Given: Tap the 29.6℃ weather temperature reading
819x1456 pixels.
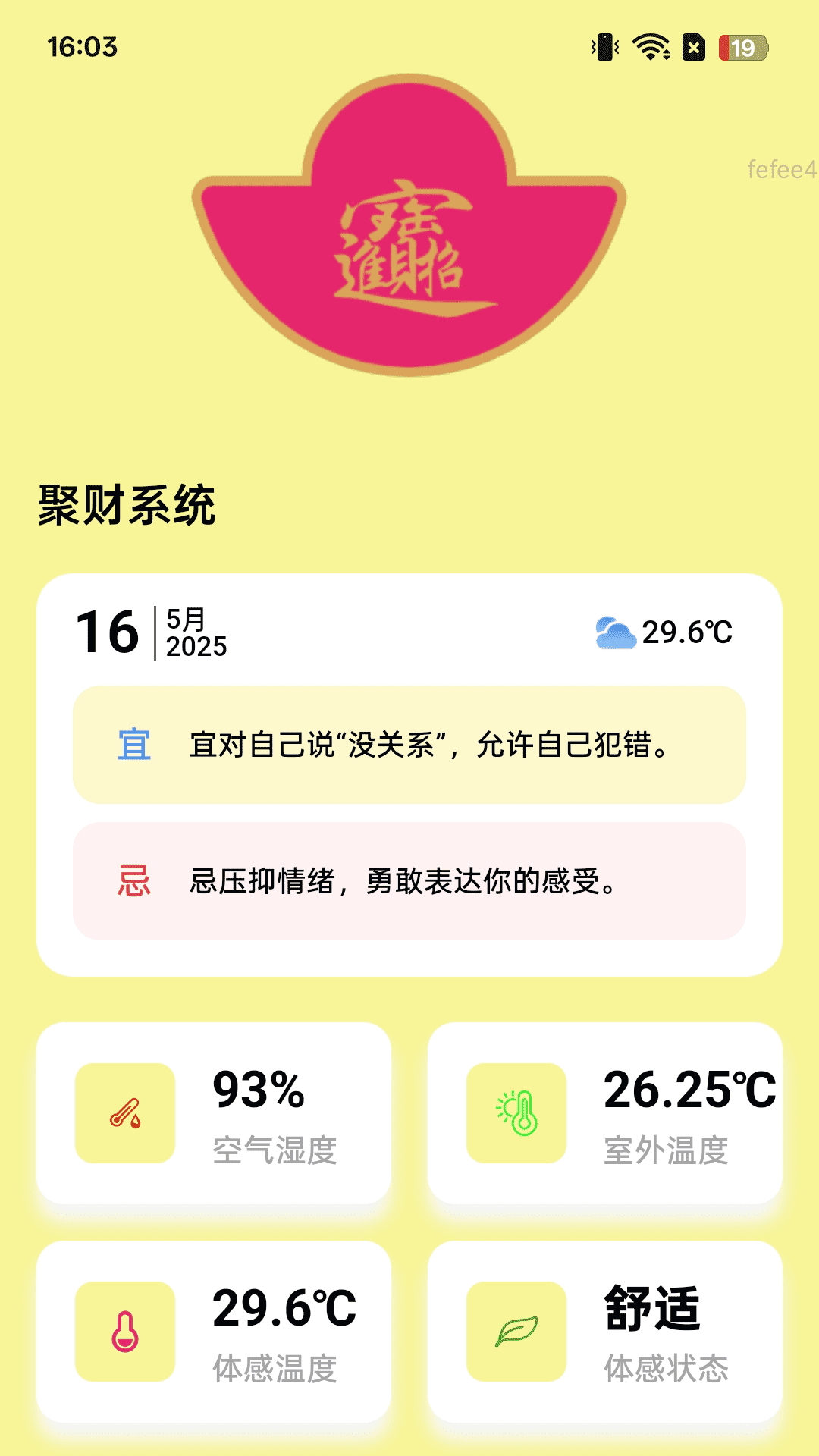Looking at the screenshot, I should [688, 633].
